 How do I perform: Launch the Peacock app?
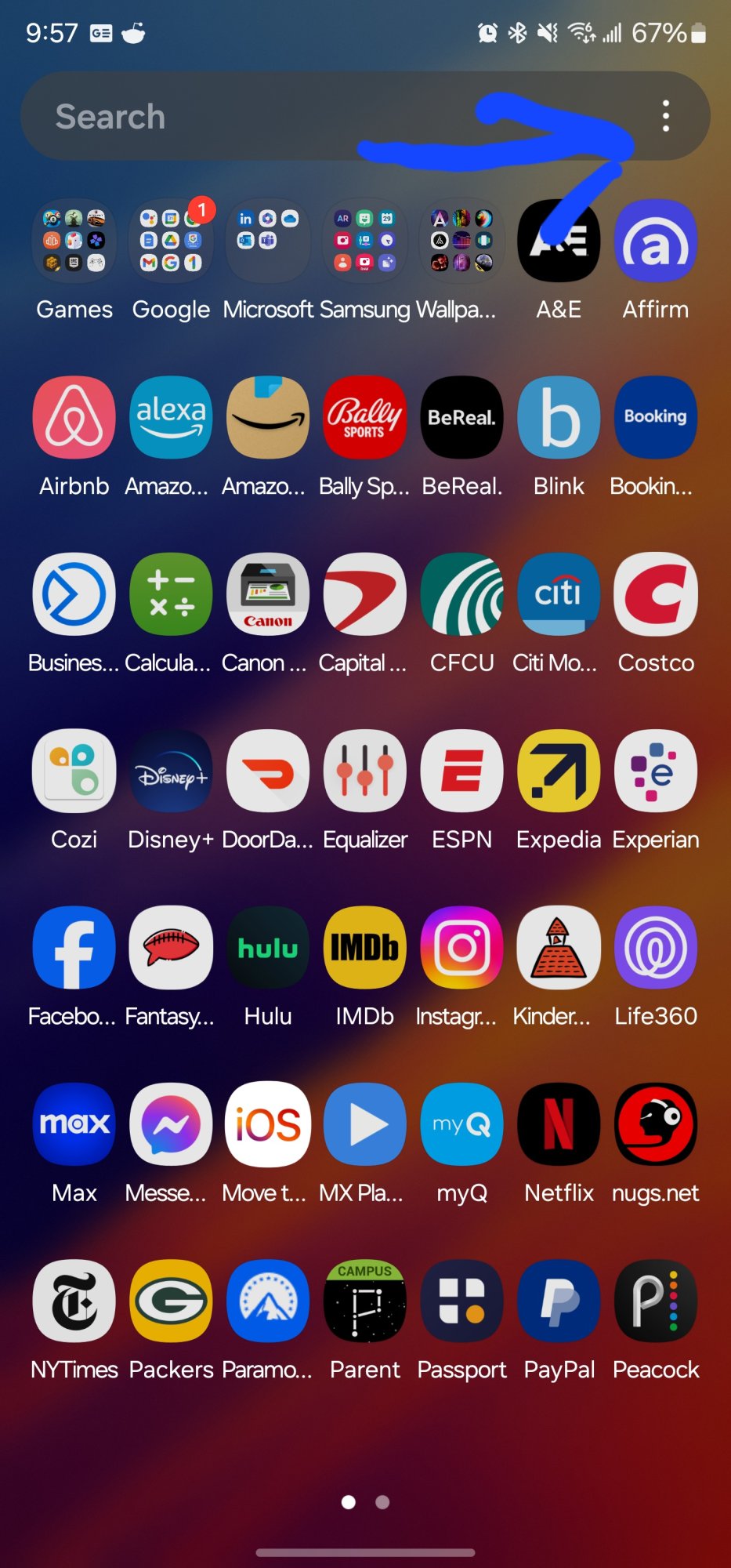click(656, 1301)
